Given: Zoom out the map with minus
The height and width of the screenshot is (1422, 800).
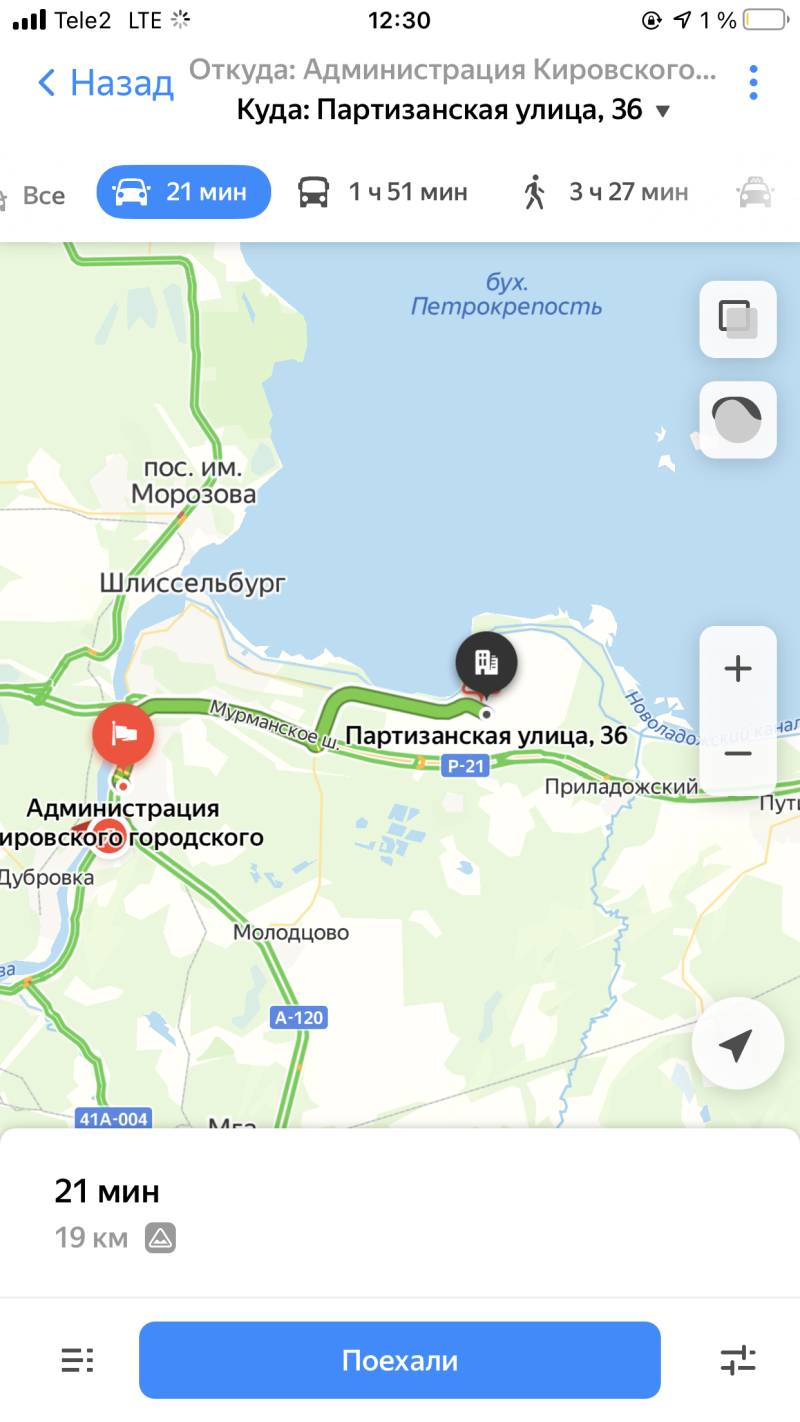Looking at the screenshot, I should coord(738,753).
